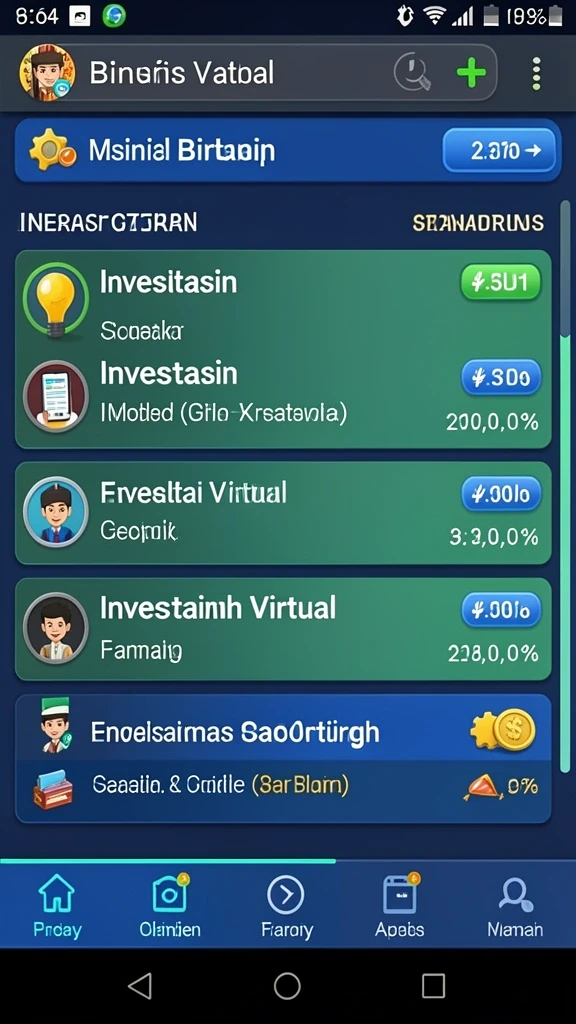This screenshot has width=576, height=1024.
Task: Tap the blue 2.810 arrow button
Action: [x=499, y=150]
